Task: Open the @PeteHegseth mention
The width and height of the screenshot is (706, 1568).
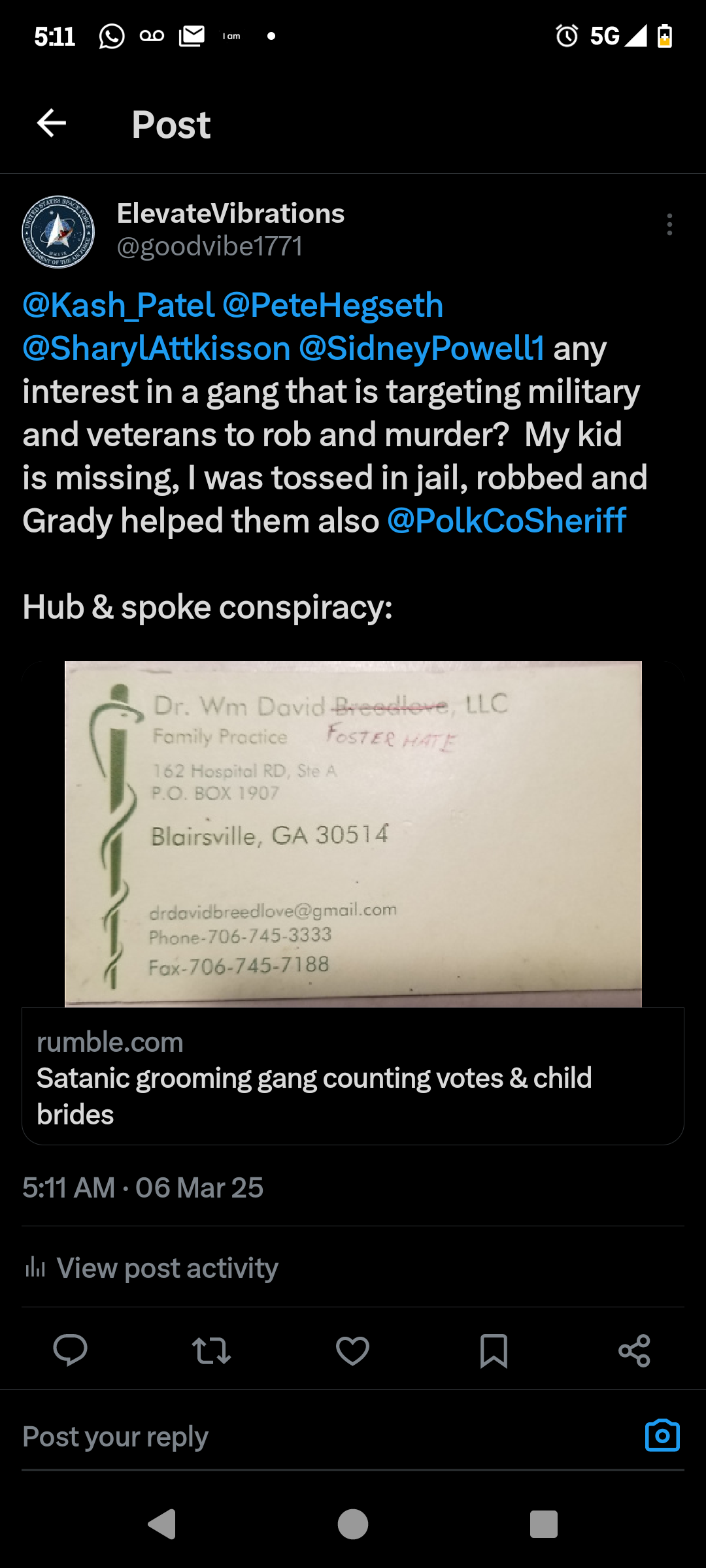Action: coord(333,305)
